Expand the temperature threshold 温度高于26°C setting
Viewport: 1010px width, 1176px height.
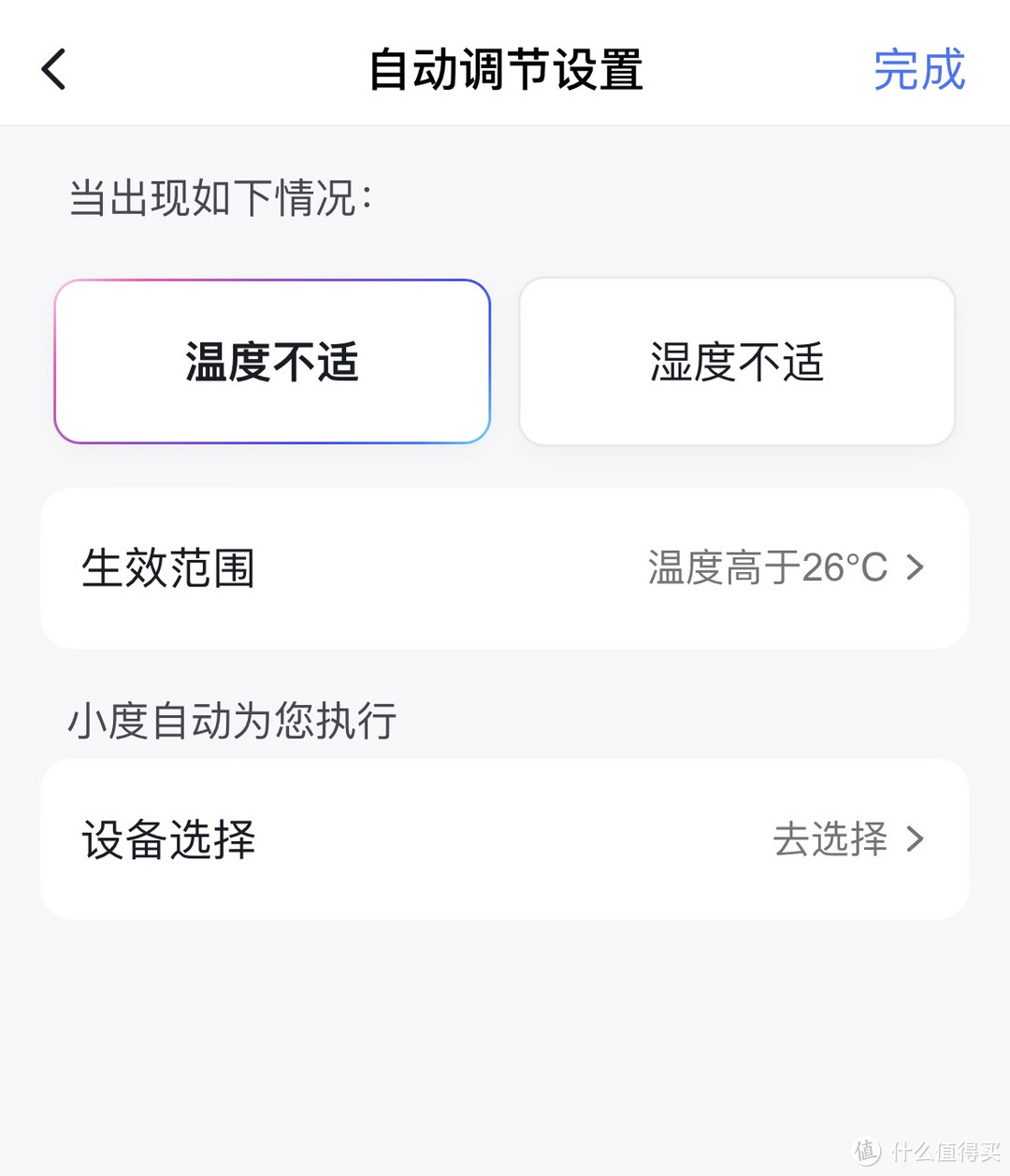coord(762,567)
